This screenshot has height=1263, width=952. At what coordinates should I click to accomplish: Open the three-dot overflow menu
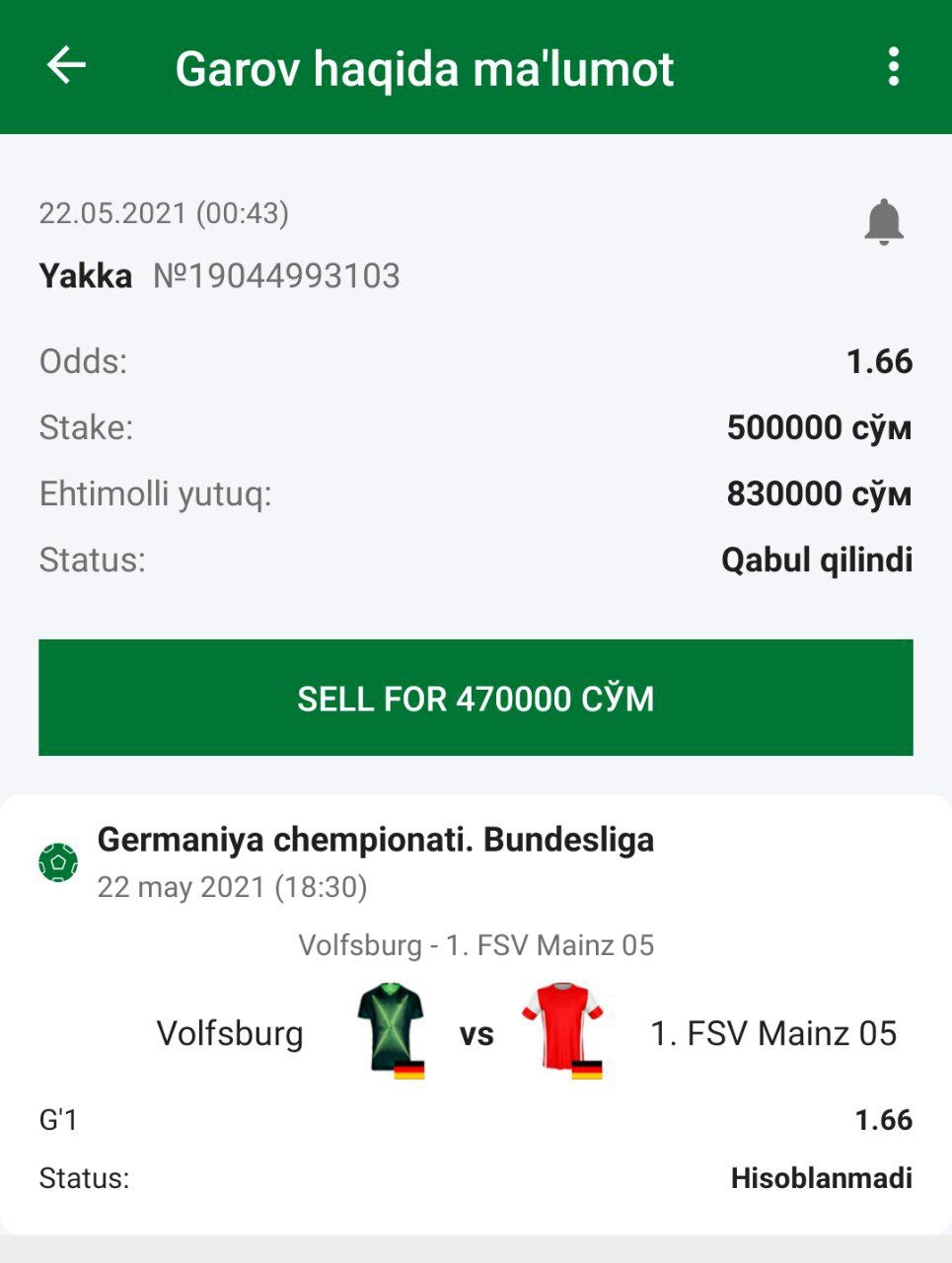tap(893, 67)
